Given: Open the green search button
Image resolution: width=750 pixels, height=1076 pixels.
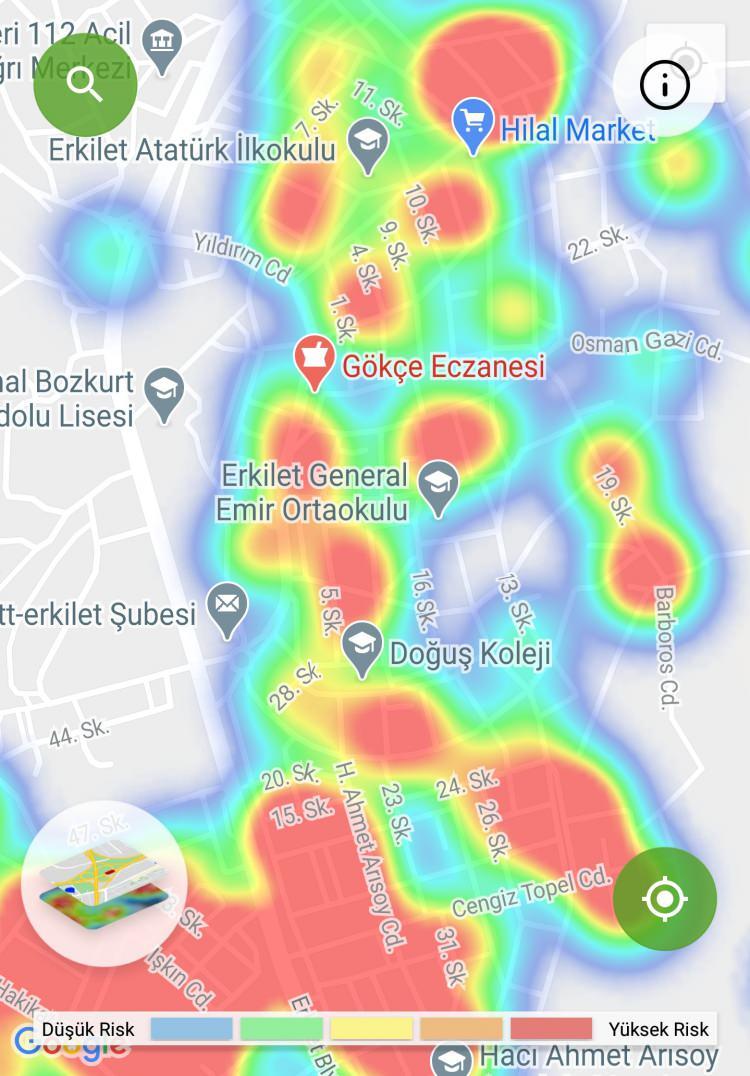Looking at the screenshot, I should [85, 85].
